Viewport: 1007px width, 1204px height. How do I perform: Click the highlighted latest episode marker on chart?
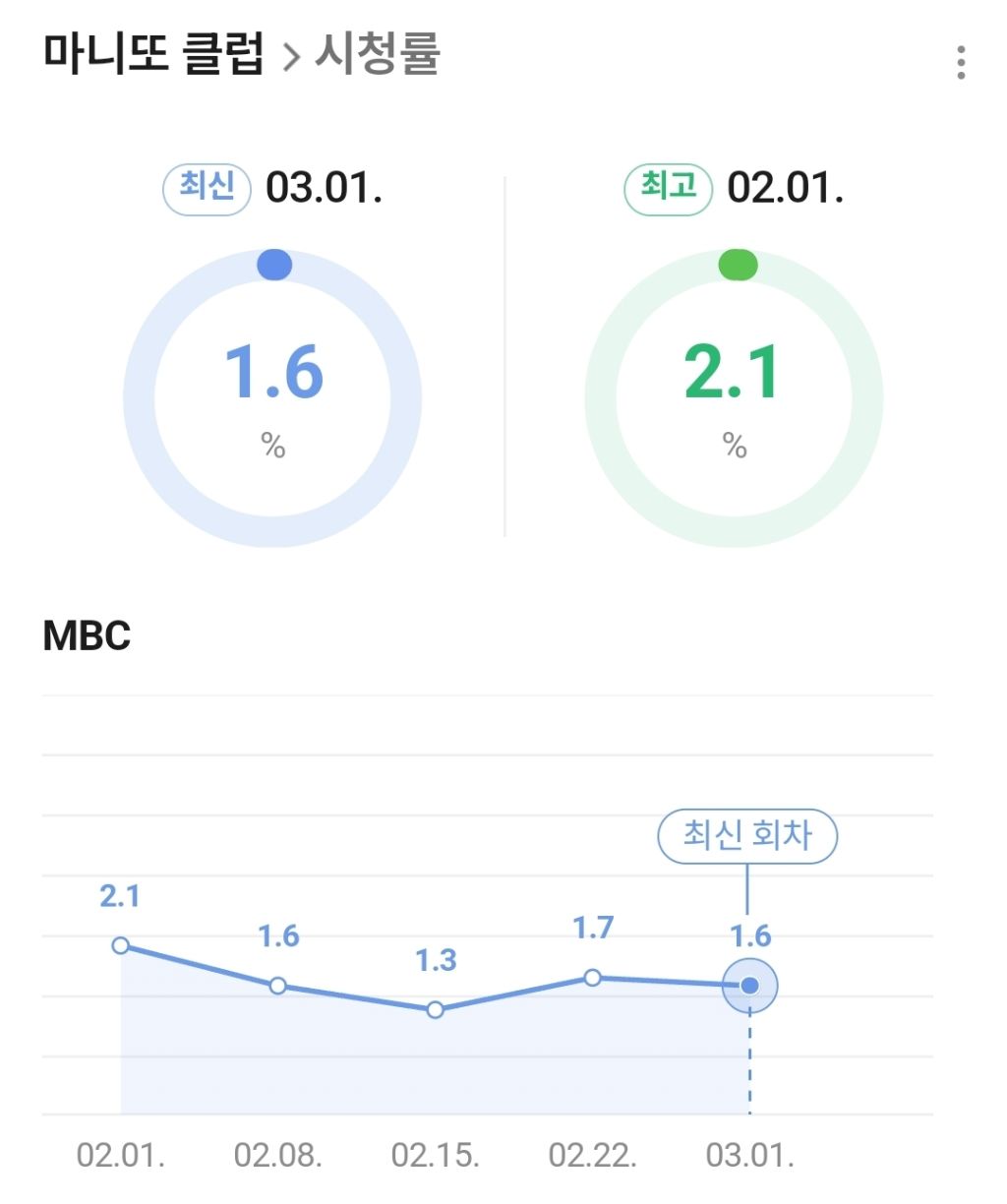tap(750, 986)
